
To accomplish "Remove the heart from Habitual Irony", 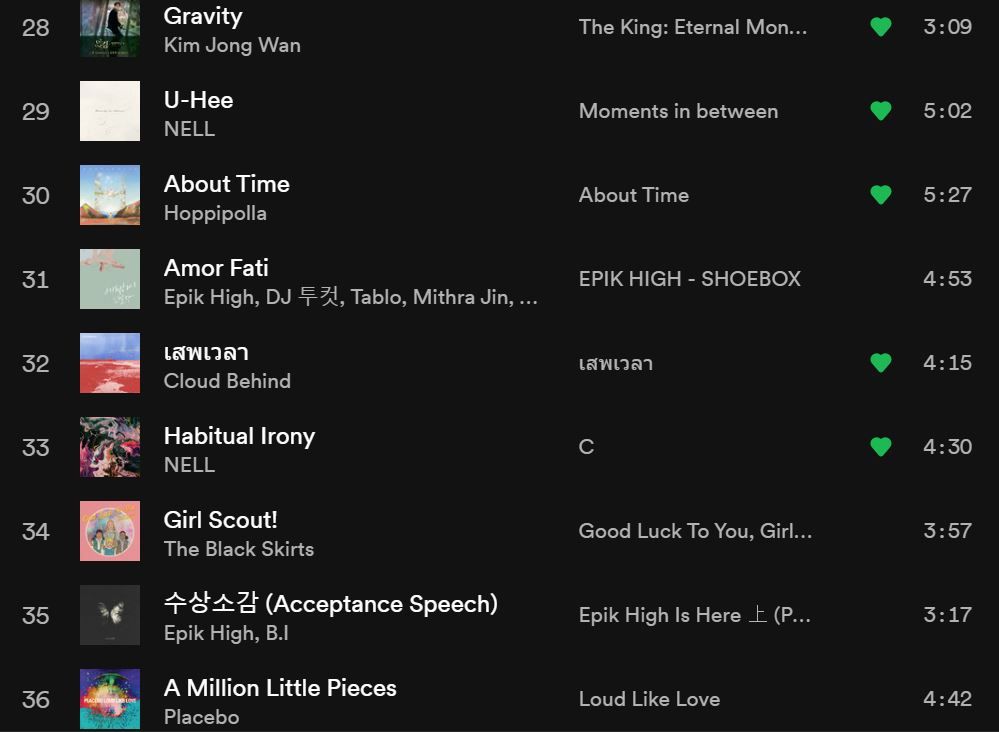I will pyautogui.click(x=880, y=447).
